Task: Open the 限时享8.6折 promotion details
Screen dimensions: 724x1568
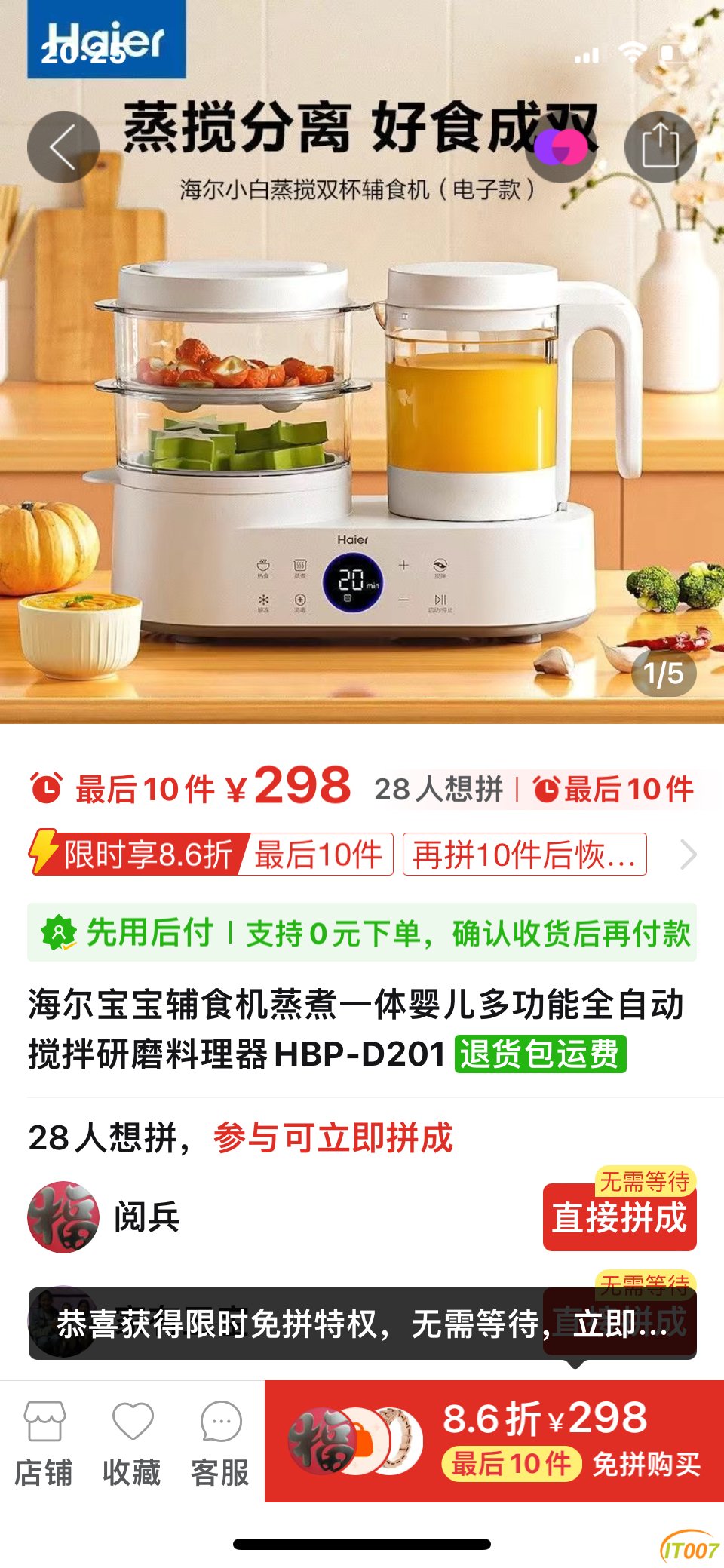Action: 136,855
